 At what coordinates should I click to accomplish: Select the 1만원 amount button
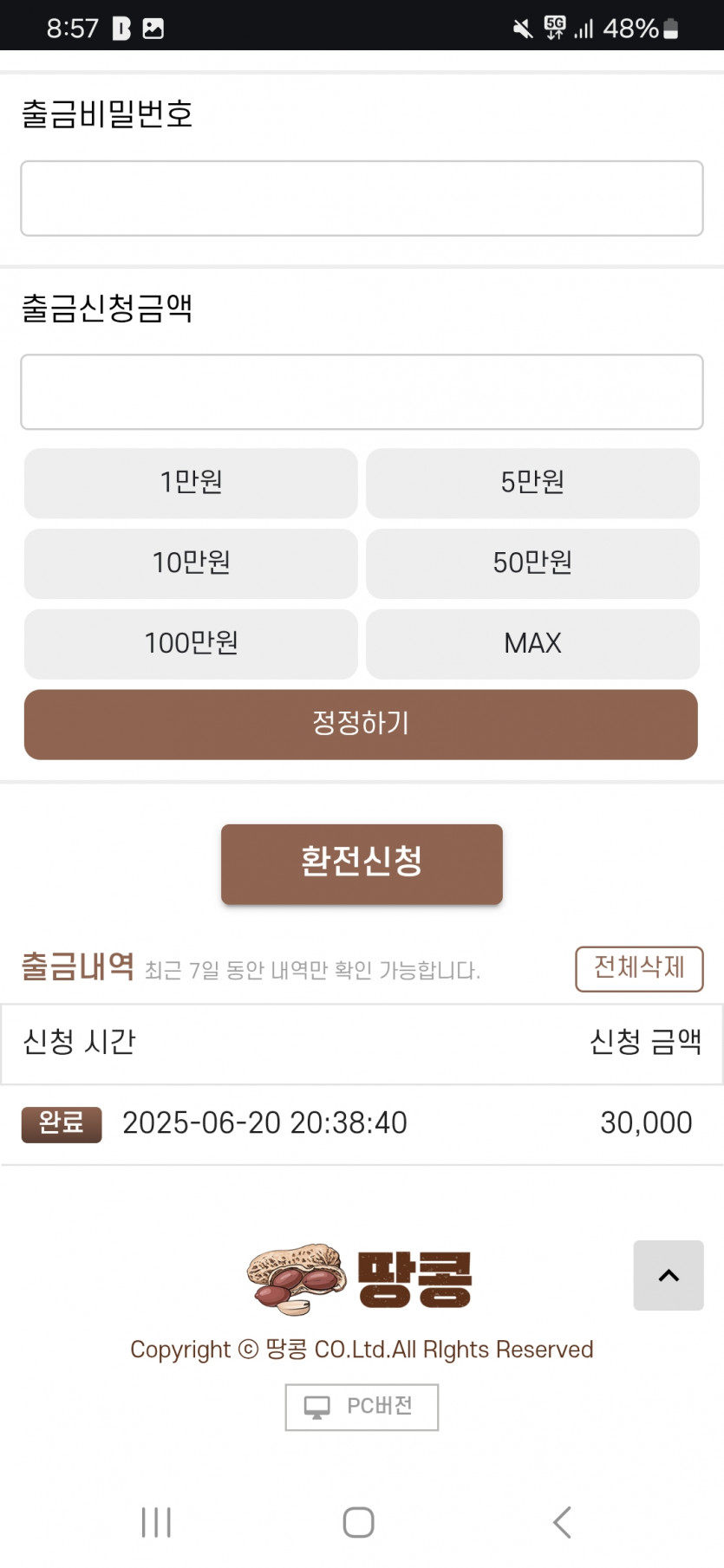tap(191, 483)
